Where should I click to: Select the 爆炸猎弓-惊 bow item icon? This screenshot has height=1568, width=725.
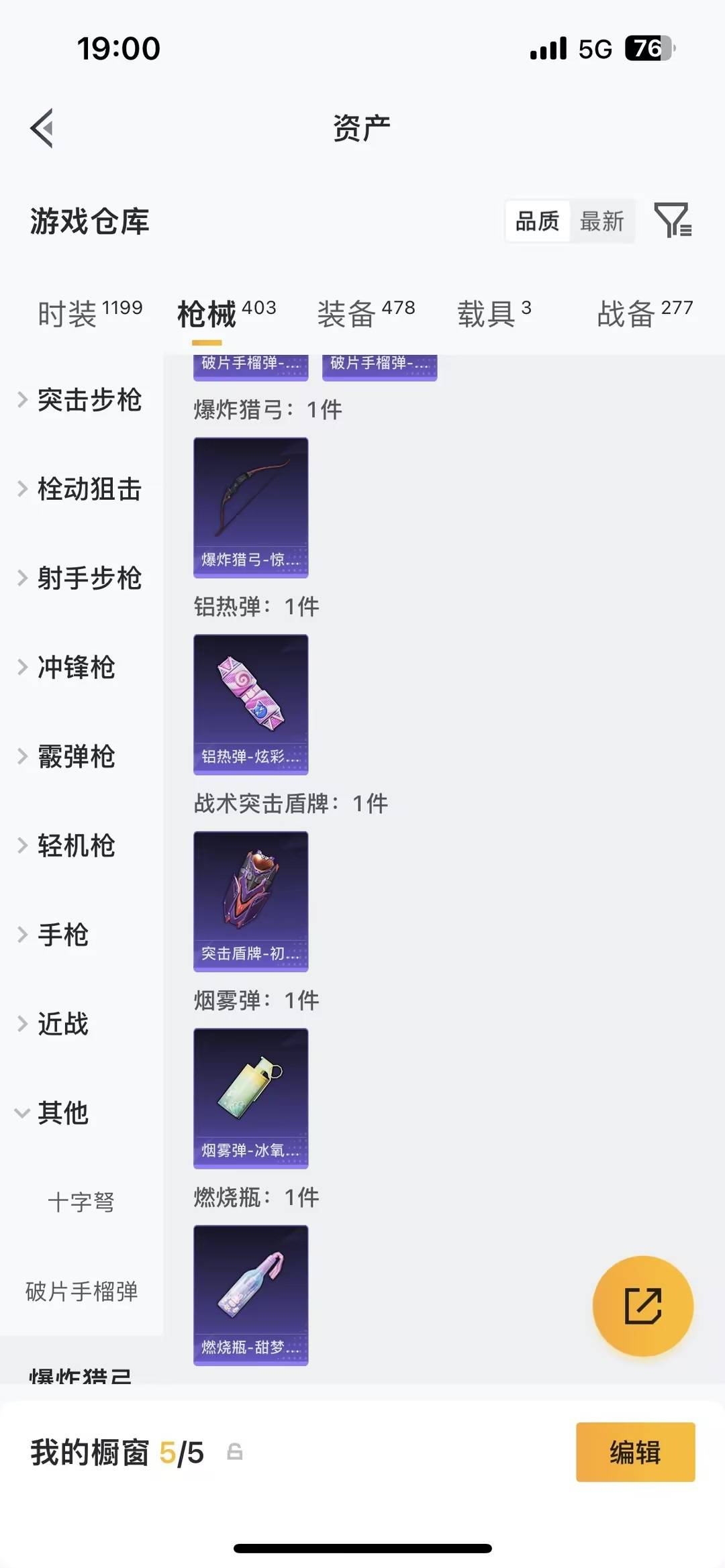(x=250, y=507)
